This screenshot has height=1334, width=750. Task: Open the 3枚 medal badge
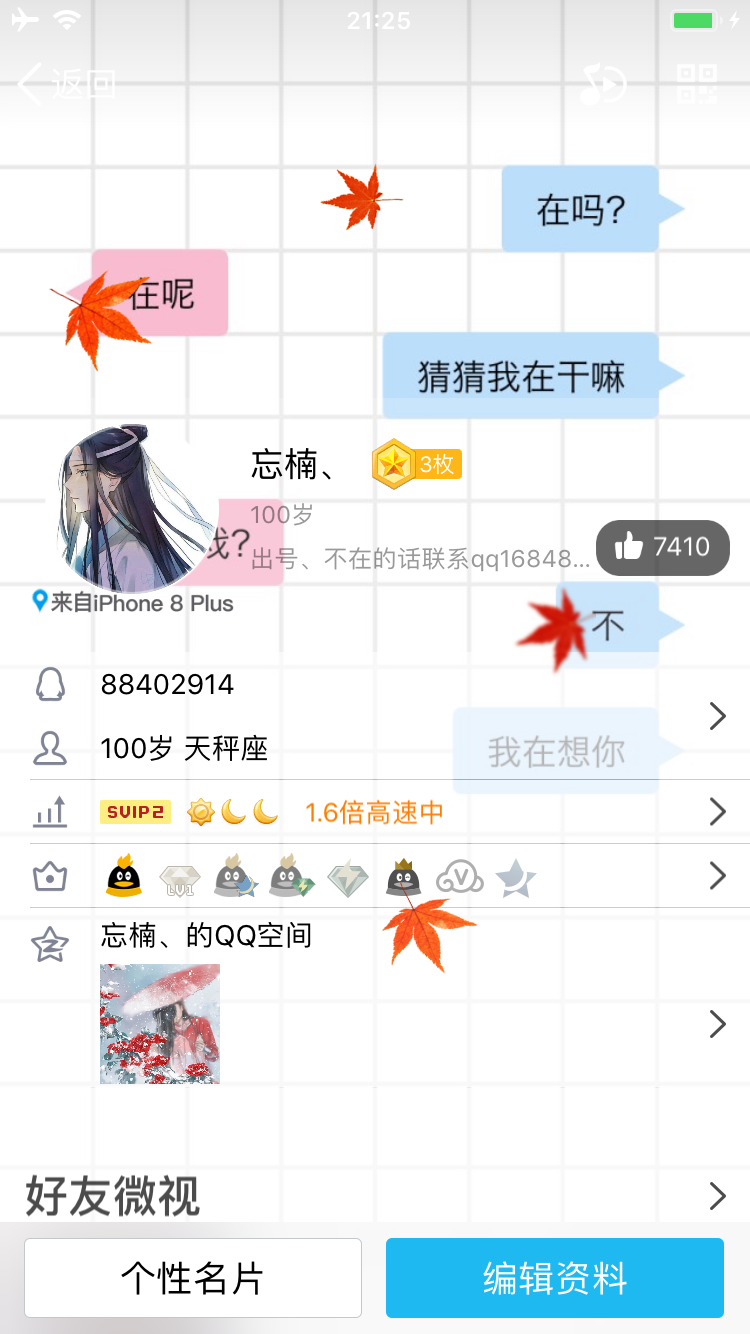[x=417, y=464]
